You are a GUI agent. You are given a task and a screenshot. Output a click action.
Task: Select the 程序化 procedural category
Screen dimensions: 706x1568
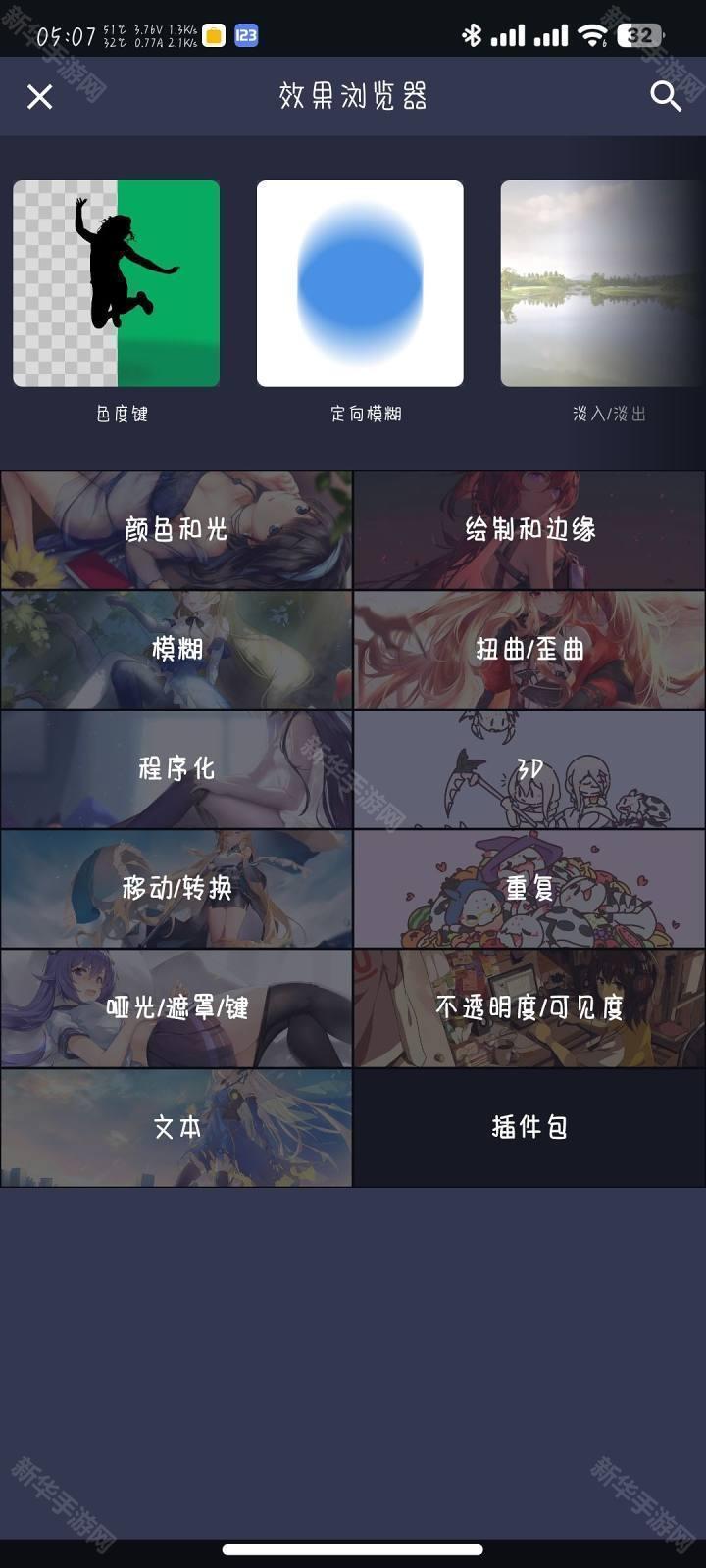[x=176, y=769]
